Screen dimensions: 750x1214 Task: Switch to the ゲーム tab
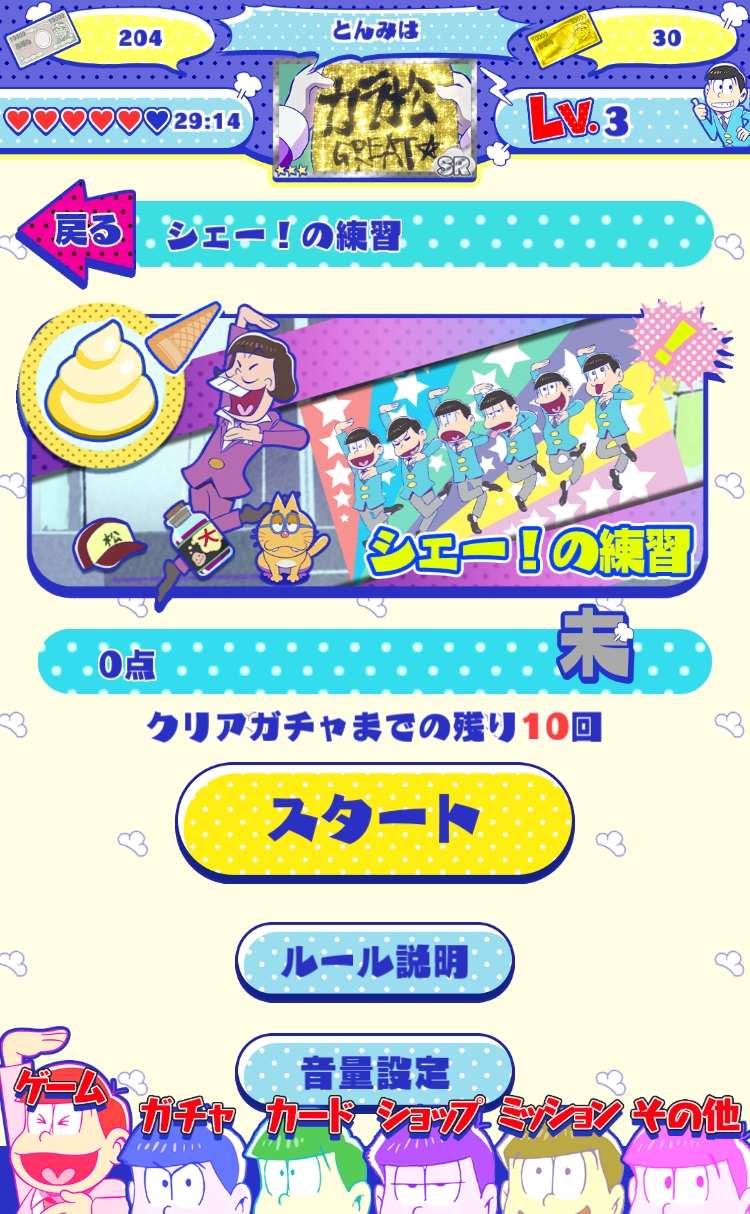pyautogui.click(x=62, y=1140)
